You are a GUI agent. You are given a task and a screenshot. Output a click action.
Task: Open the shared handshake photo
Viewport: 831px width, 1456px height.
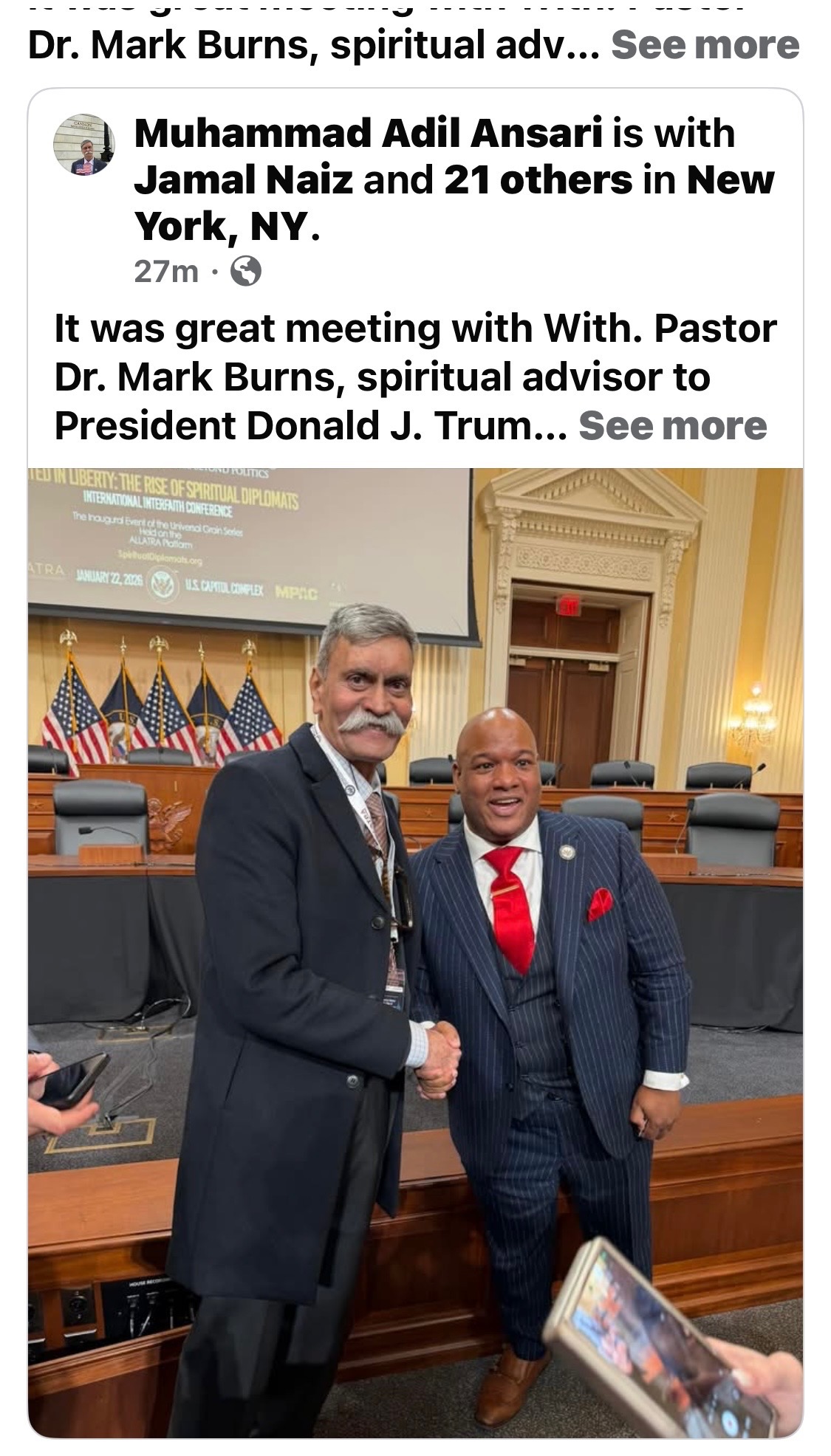click(x=415, y=952)
